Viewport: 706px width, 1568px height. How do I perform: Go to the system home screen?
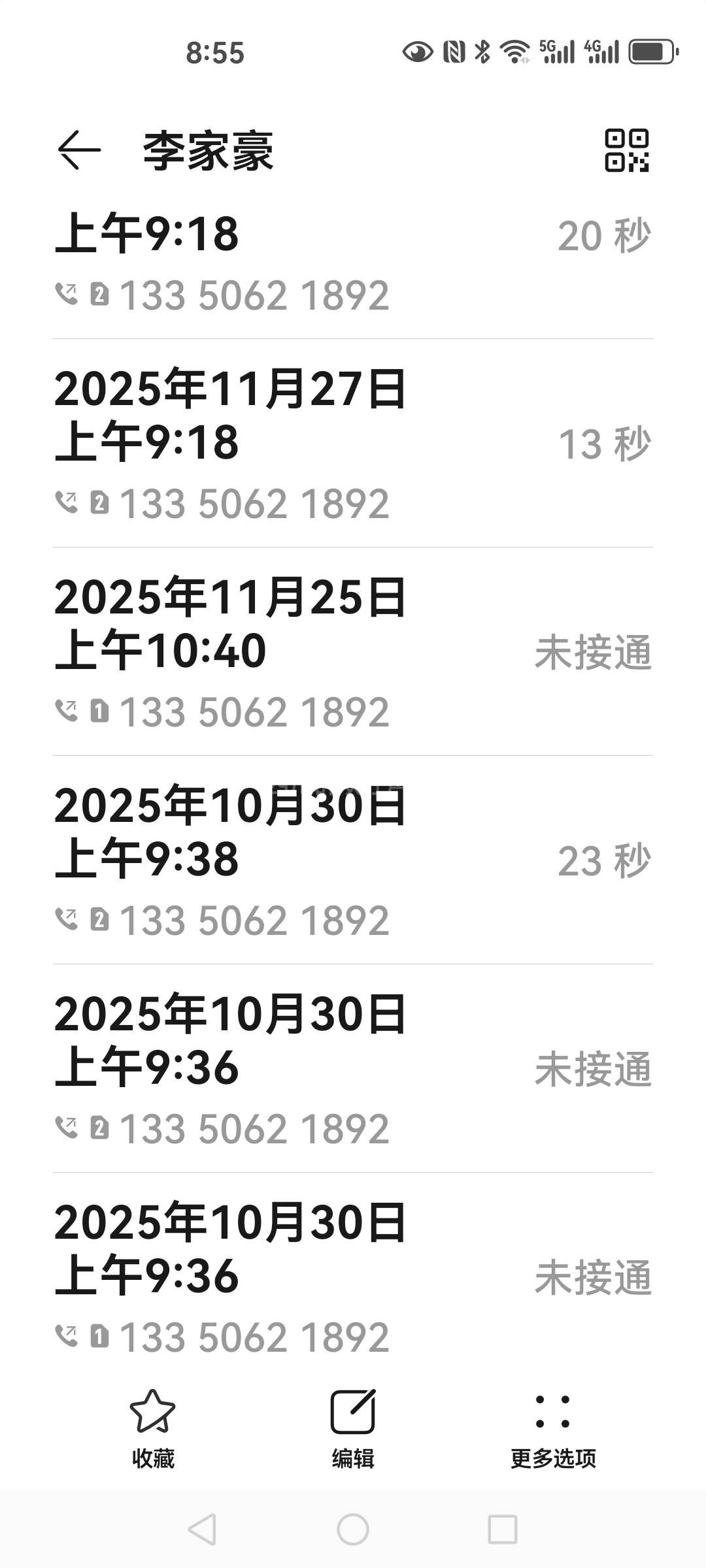[353, 1529]
